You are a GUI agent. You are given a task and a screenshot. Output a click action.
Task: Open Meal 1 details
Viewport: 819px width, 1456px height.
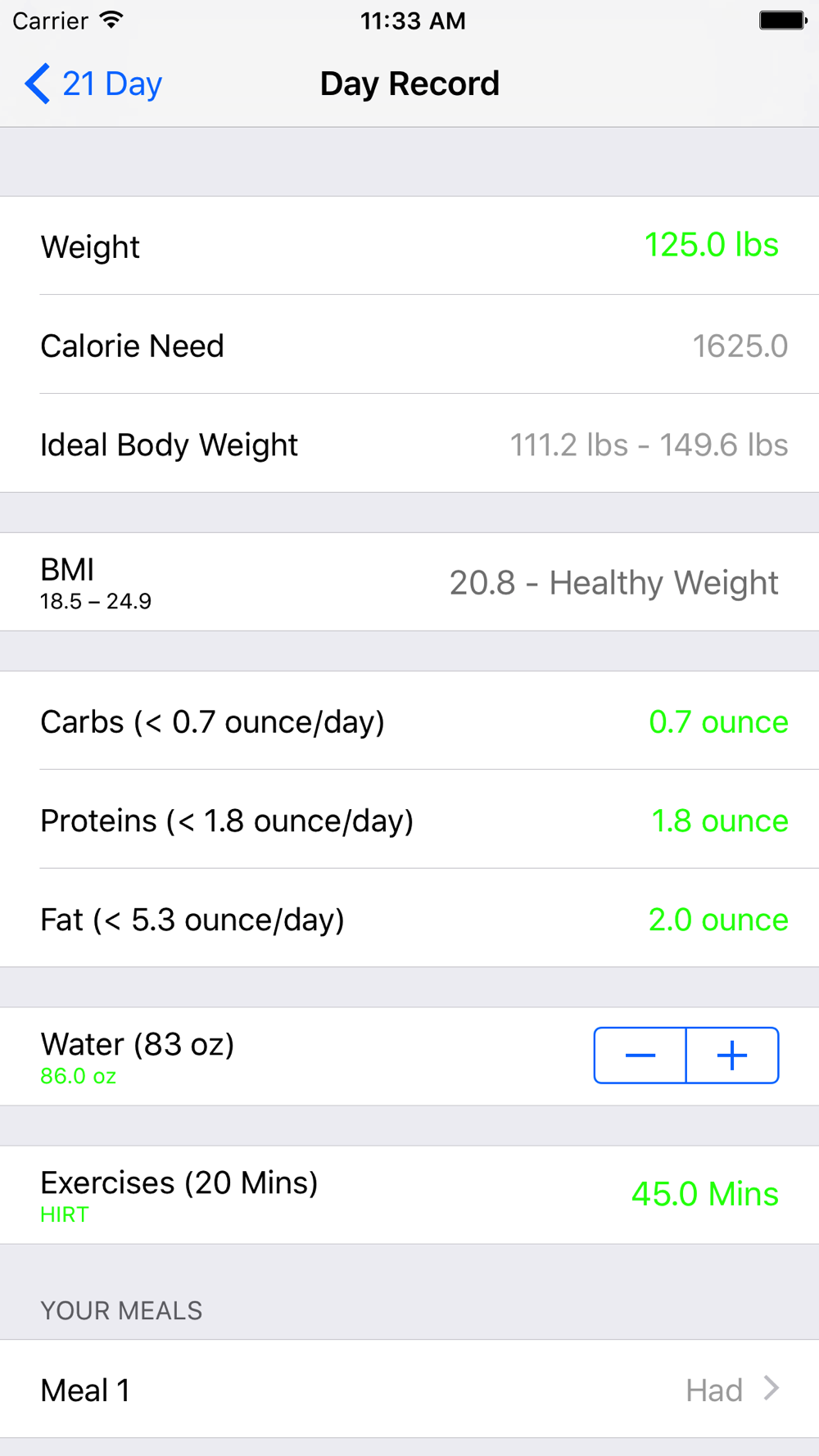coord(409,1390)
